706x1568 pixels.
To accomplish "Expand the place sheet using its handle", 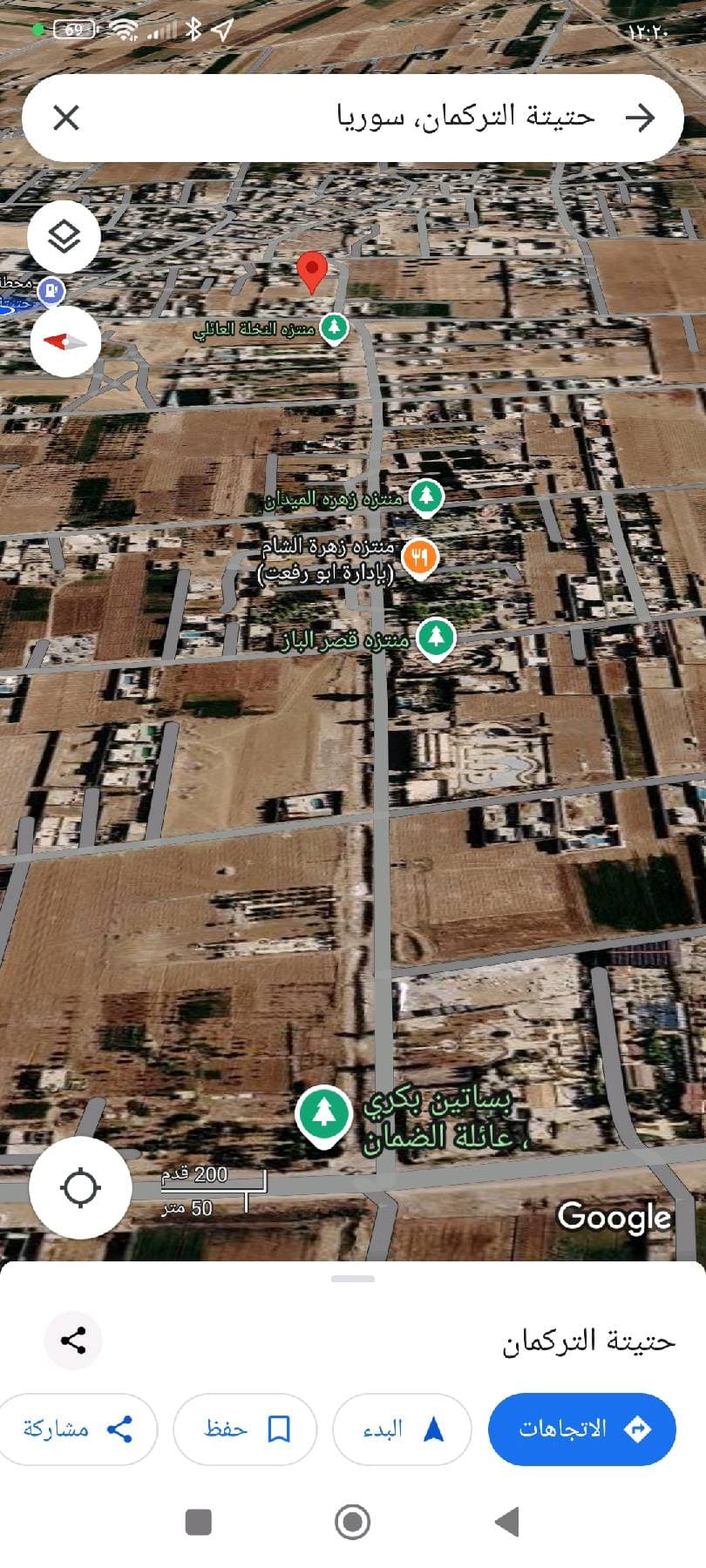I will [x=353, y=1279].
